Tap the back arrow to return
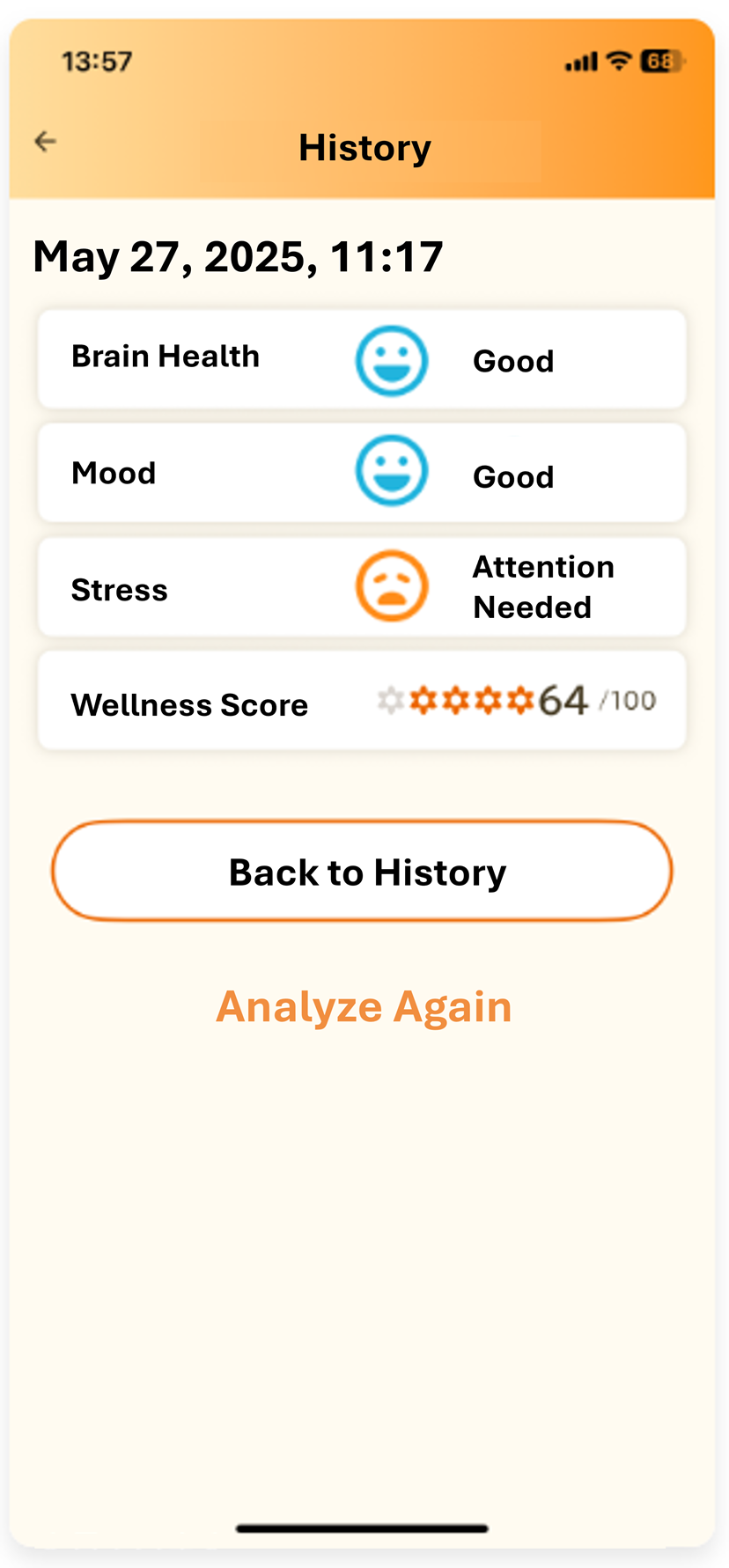Image resolution: width=729 pixels, height=1568 pixels. point(44,140)
